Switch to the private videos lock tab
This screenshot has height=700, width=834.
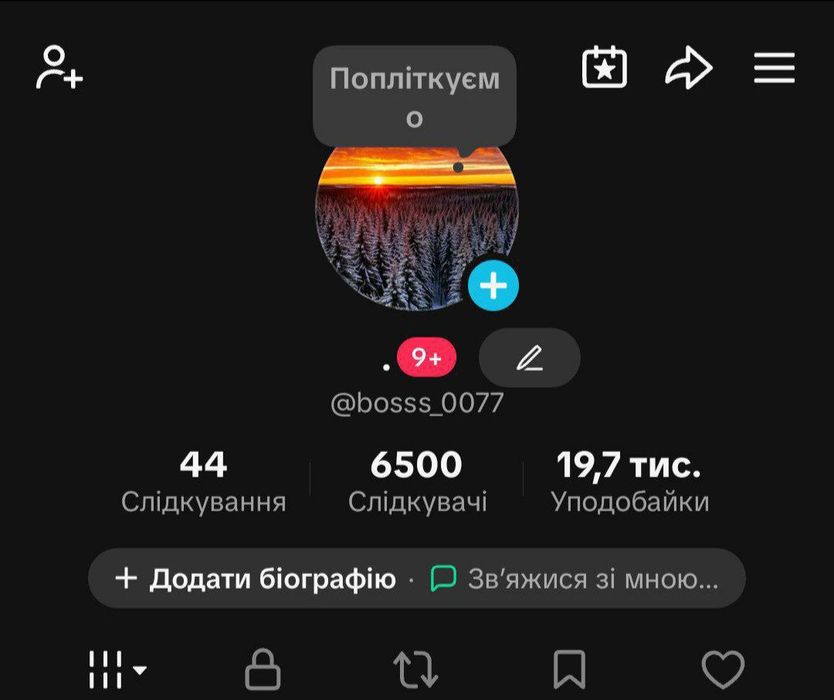pyautogui.click(x=262, y=669)
